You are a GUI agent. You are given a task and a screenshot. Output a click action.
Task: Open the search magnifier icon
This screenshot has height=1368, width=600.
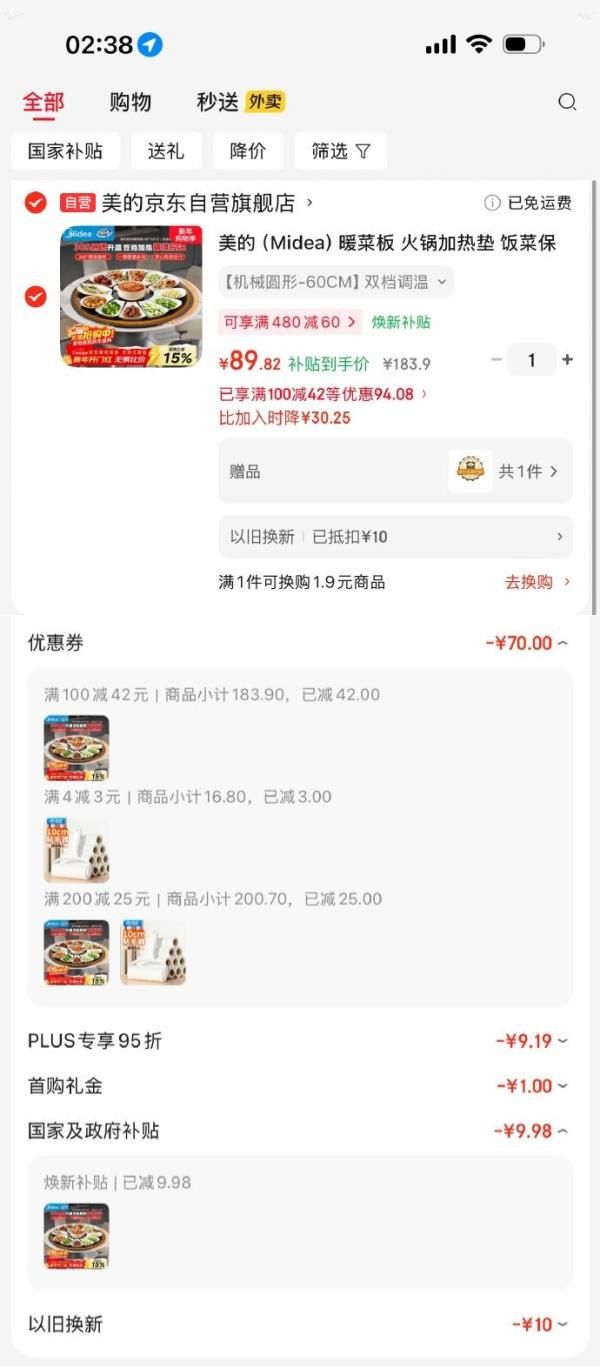click(567, 102)
